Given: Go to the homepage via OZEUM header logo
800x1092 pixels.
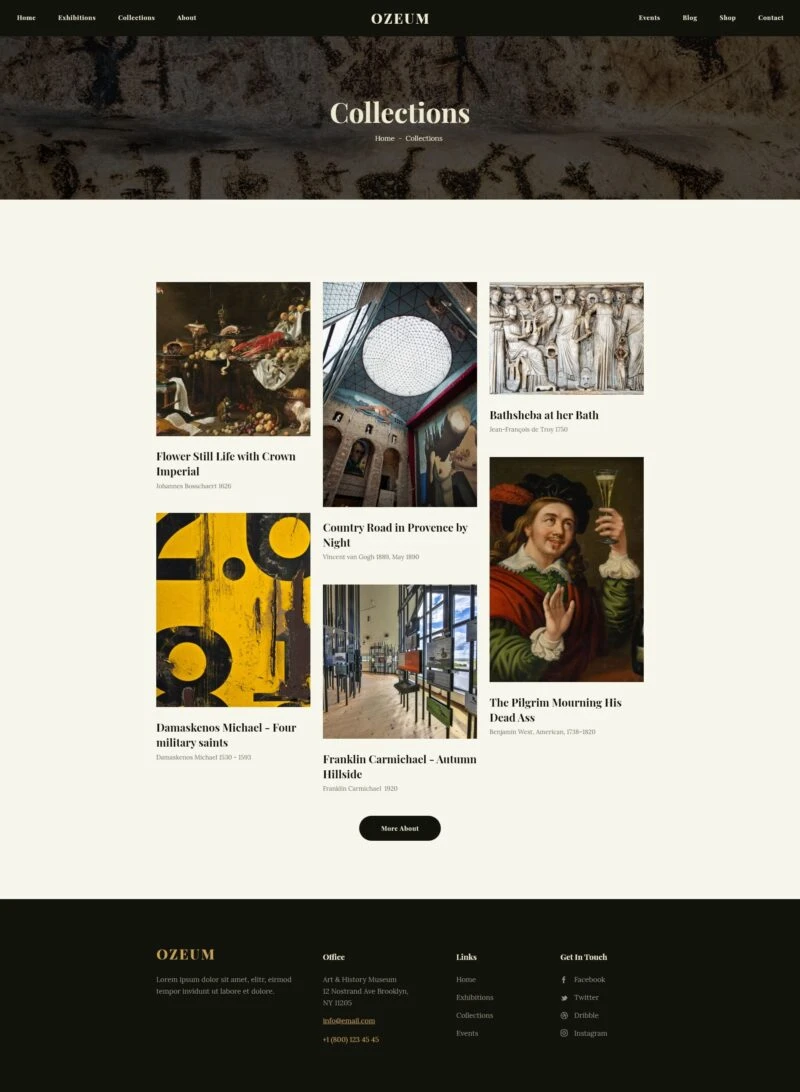Looking at the screenshot, I should click(x=400, y=18).
